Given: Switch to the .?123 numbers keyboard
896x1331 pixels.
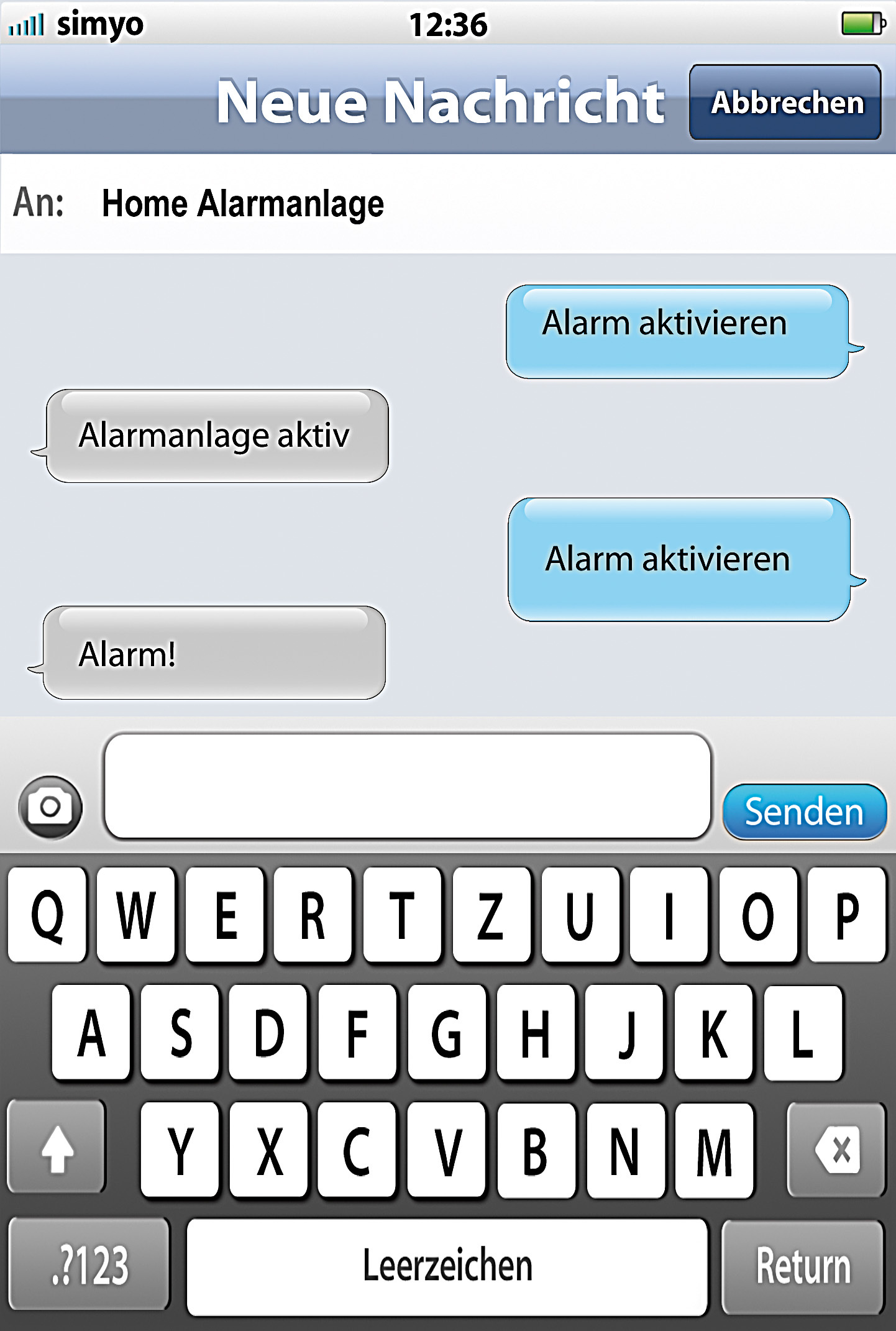Looking at the screenshot, I should click(x=89, y=1265).
